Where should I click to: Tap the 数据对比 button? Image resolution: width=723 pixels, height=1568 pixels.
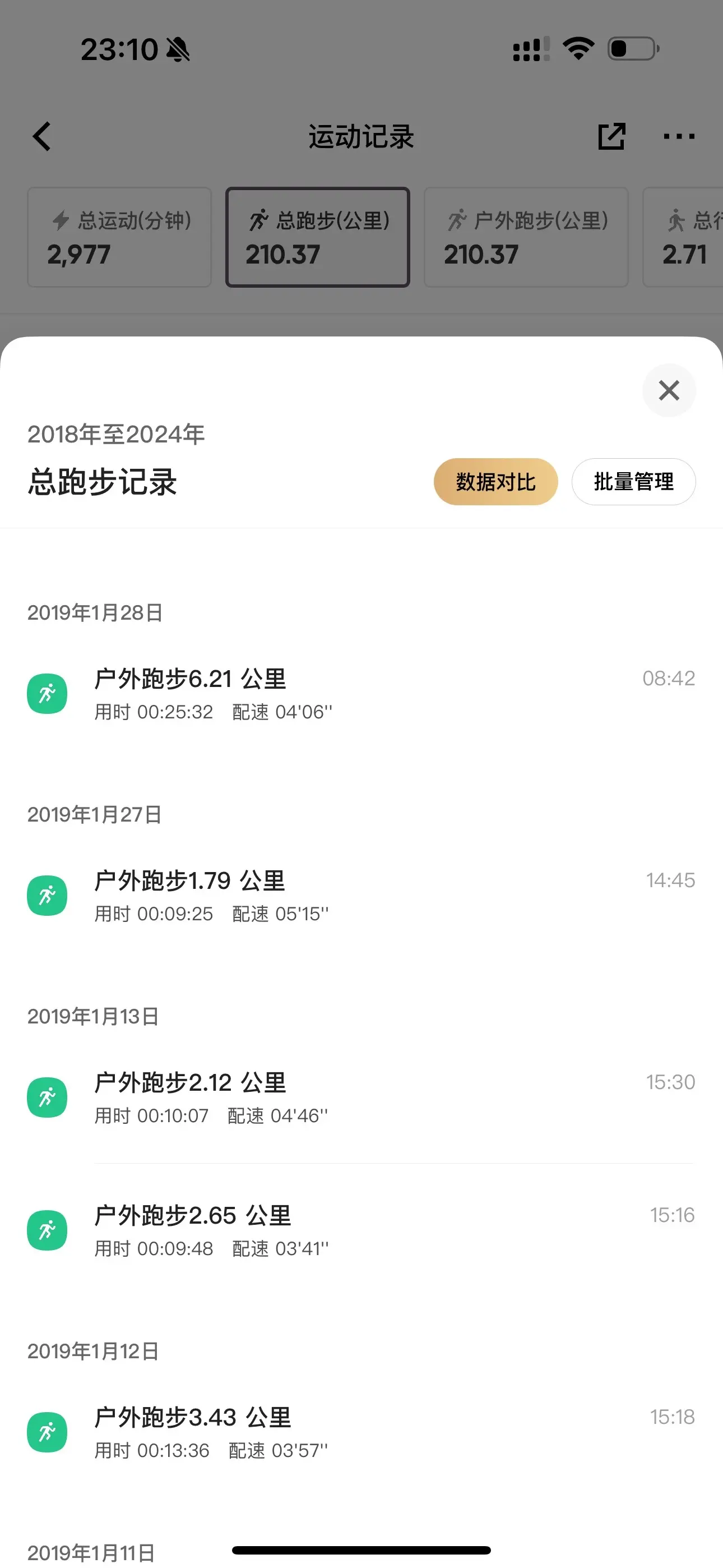(495, 482)
